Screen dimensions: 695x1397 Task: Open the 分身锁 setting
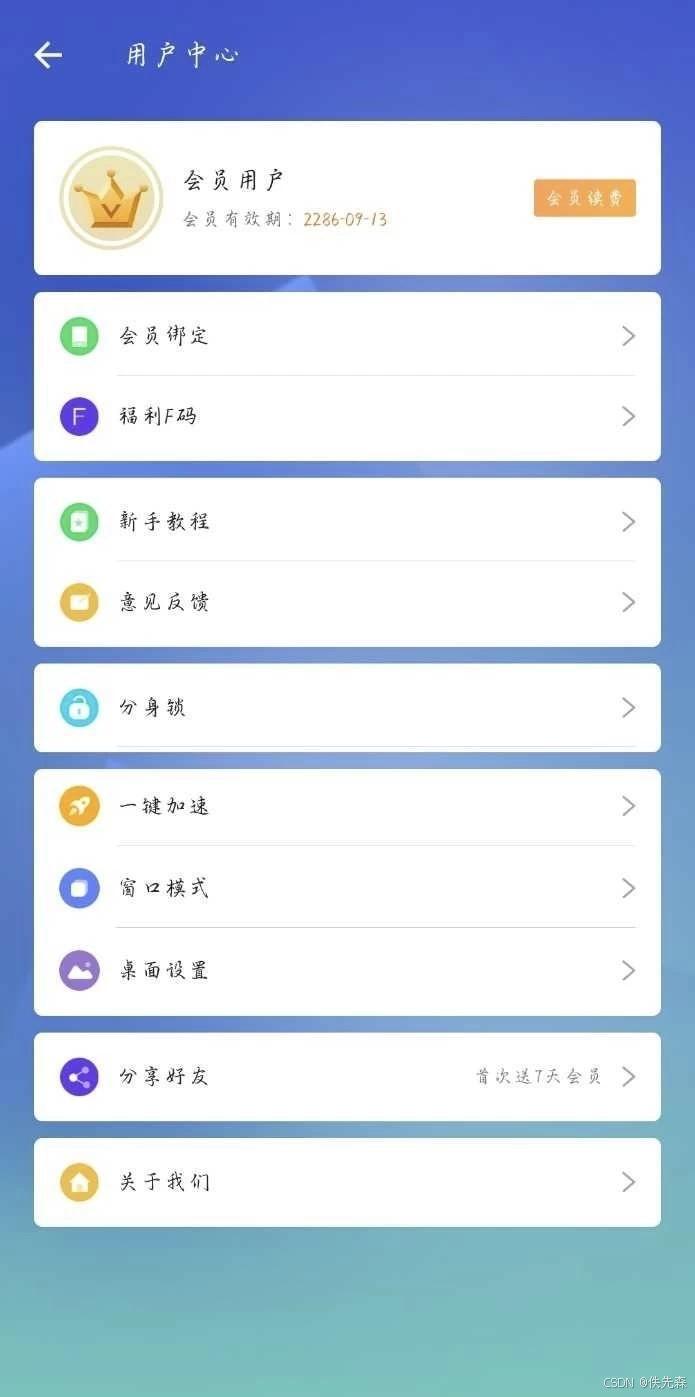pos(347,708)
